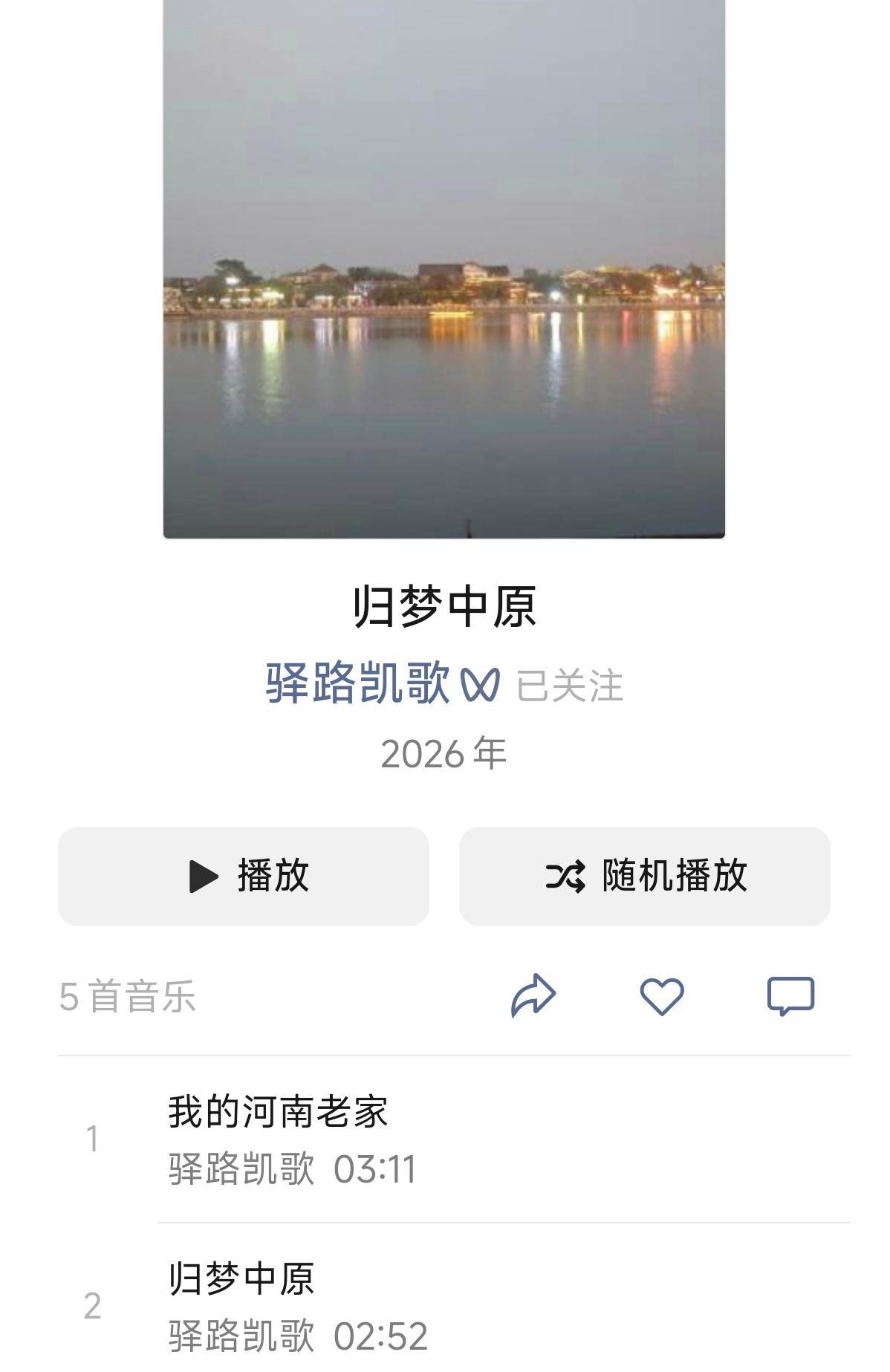Tap 已关注 to unfollow the artist
This screenshot has width=890, height=1372.
point(570,685)
